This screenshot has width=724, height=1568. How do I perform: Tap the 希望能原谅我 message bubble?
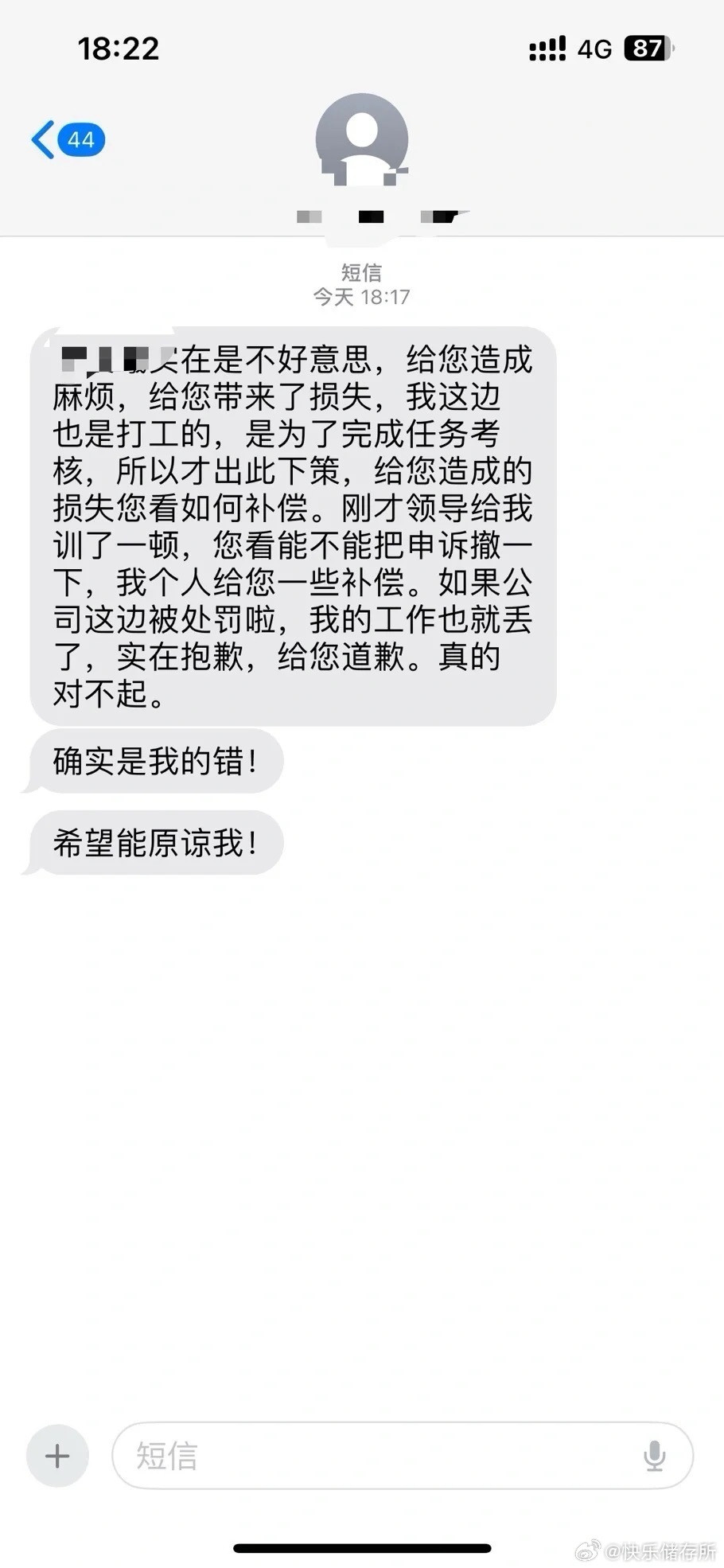(x=156, y=842)
